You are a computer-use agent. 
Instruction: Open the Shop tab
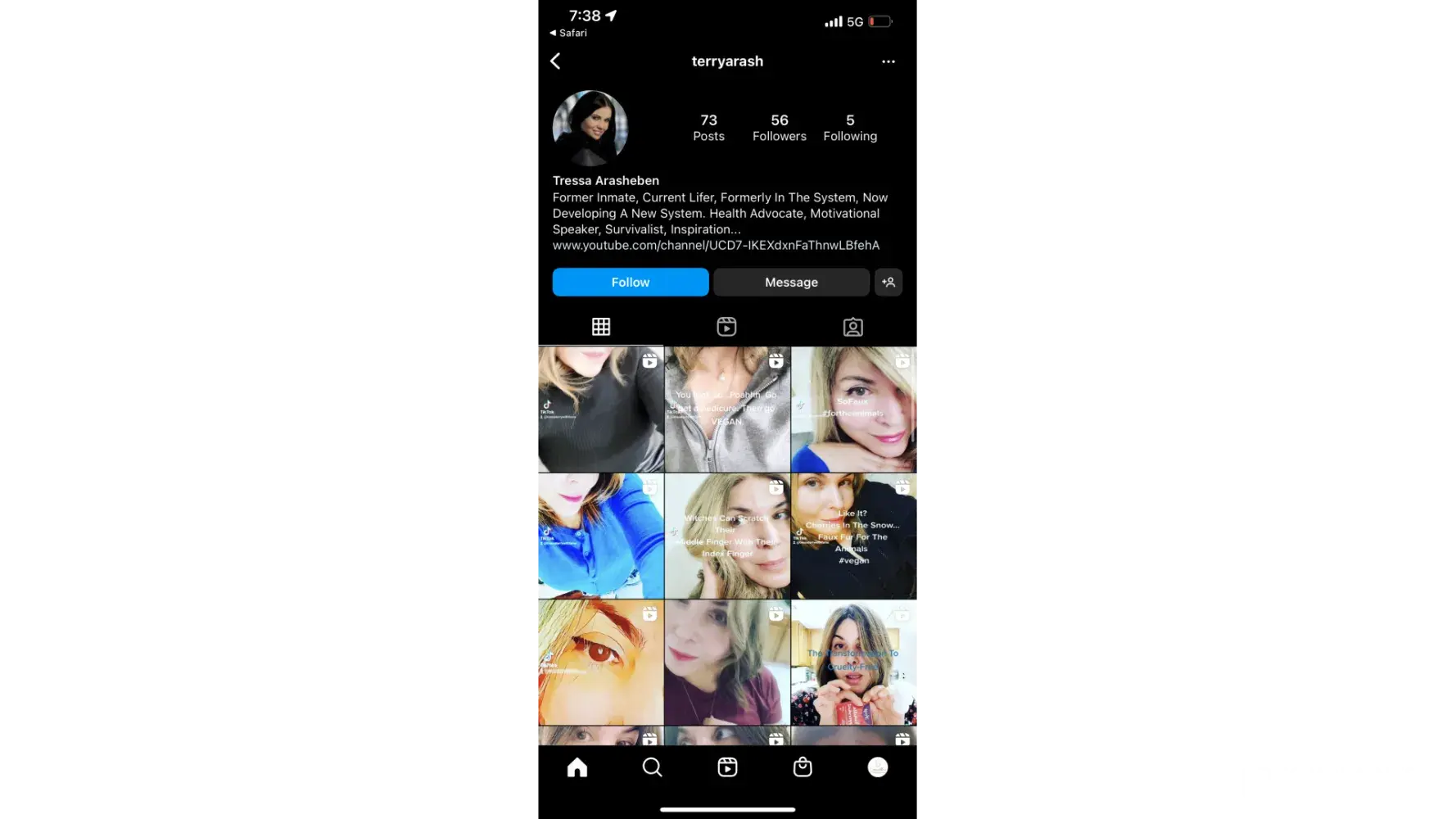pyautogui.click(x=802, y=767)
